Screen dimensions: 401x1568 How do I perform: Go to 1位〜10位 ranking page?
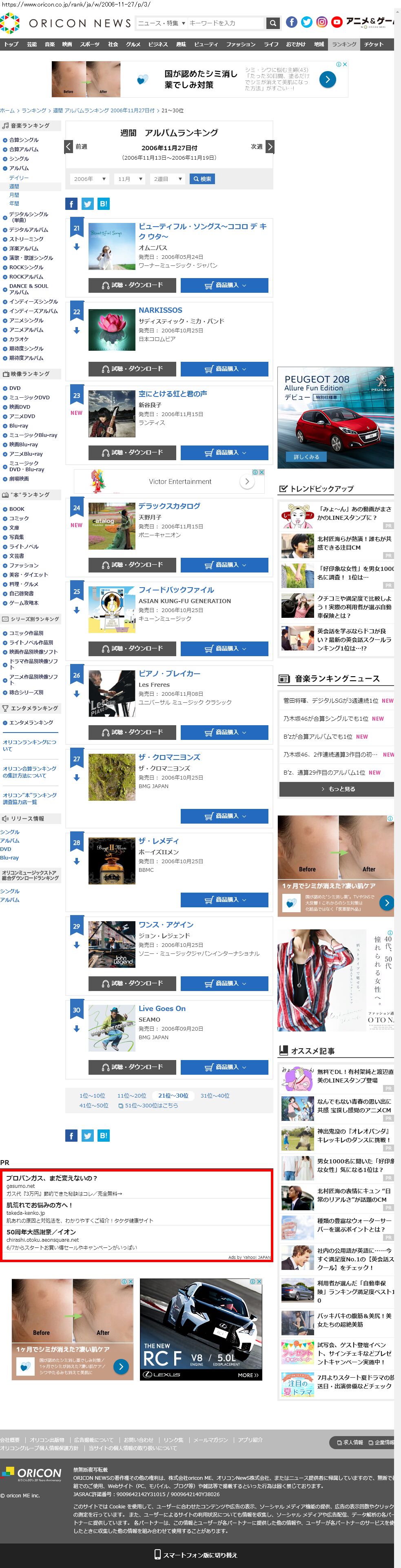click(92, 1096)
